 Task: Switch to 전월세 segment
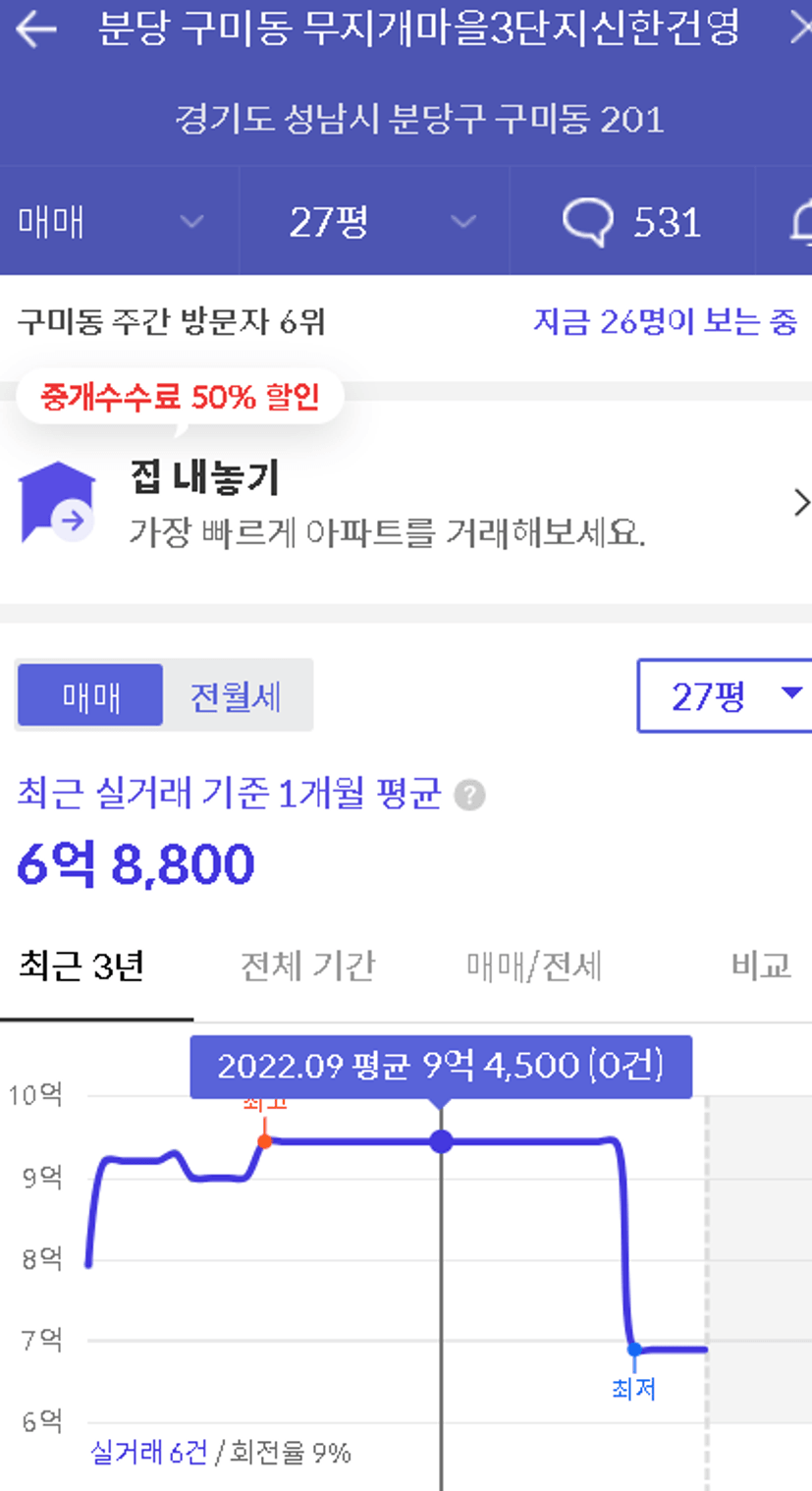(236, 696)
